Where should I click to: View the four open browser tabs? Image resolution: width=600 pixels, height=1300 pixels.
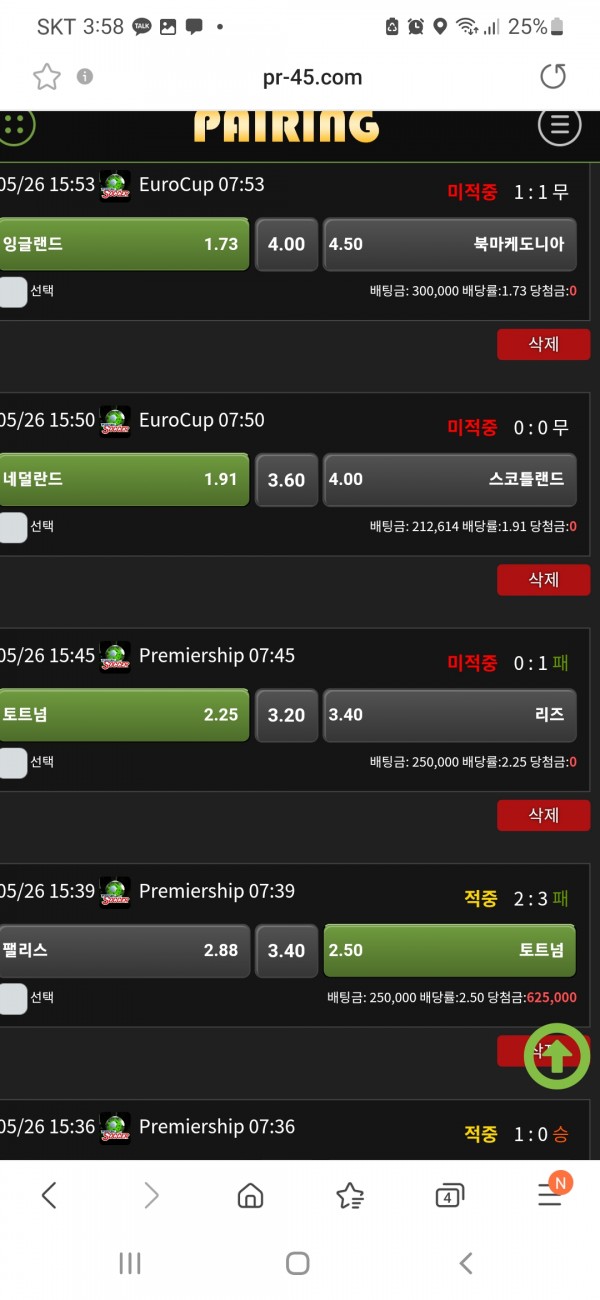(449, 1194)
